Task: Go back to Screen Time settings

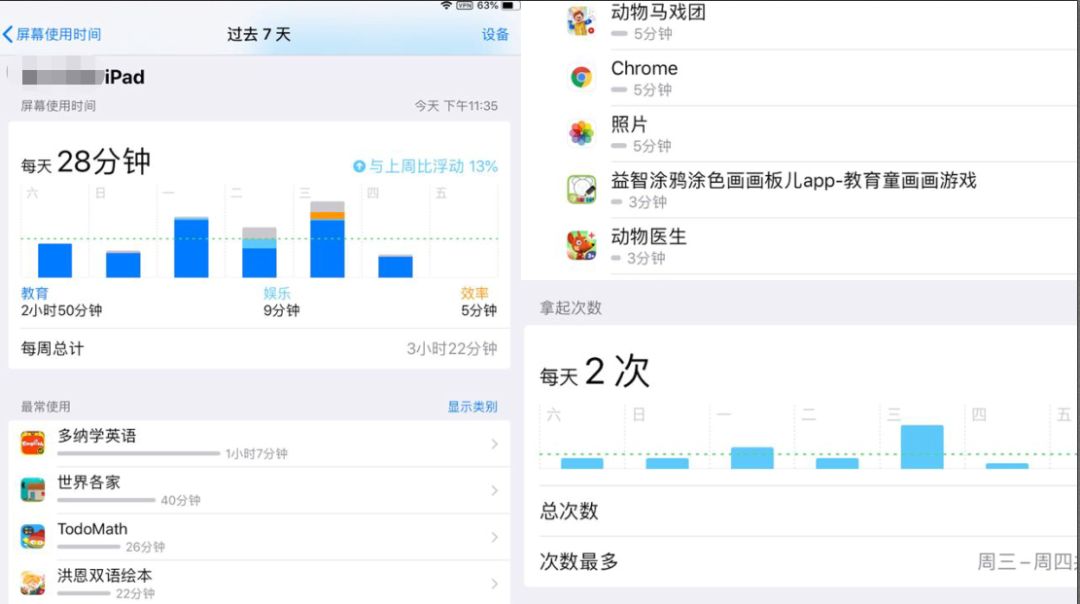Action: coord(52,34)
